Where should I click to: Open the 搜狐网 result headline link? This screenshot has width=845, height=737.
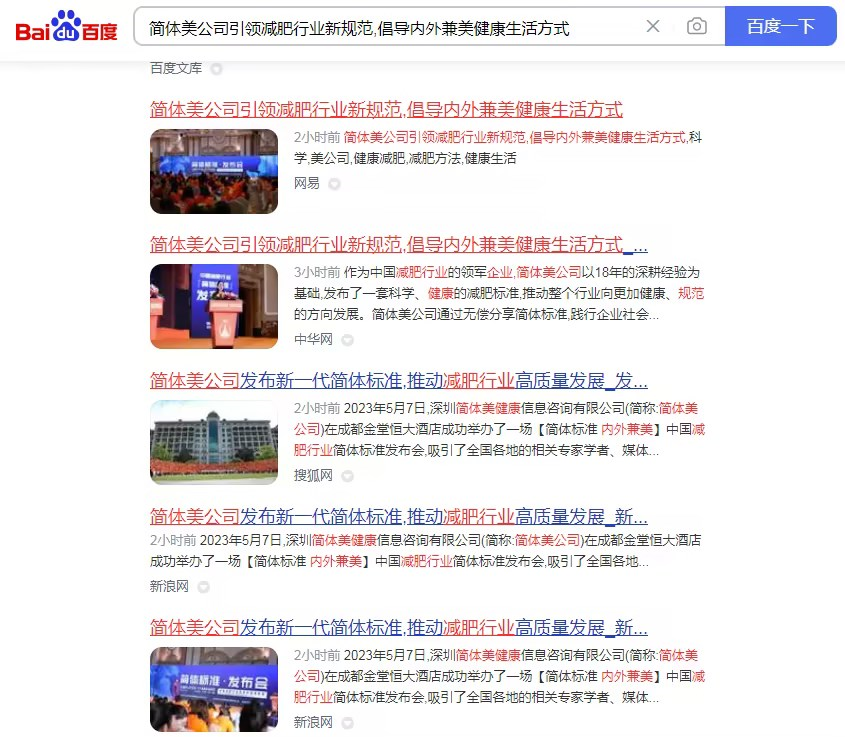pyautogui.click(x=398, y=381)
